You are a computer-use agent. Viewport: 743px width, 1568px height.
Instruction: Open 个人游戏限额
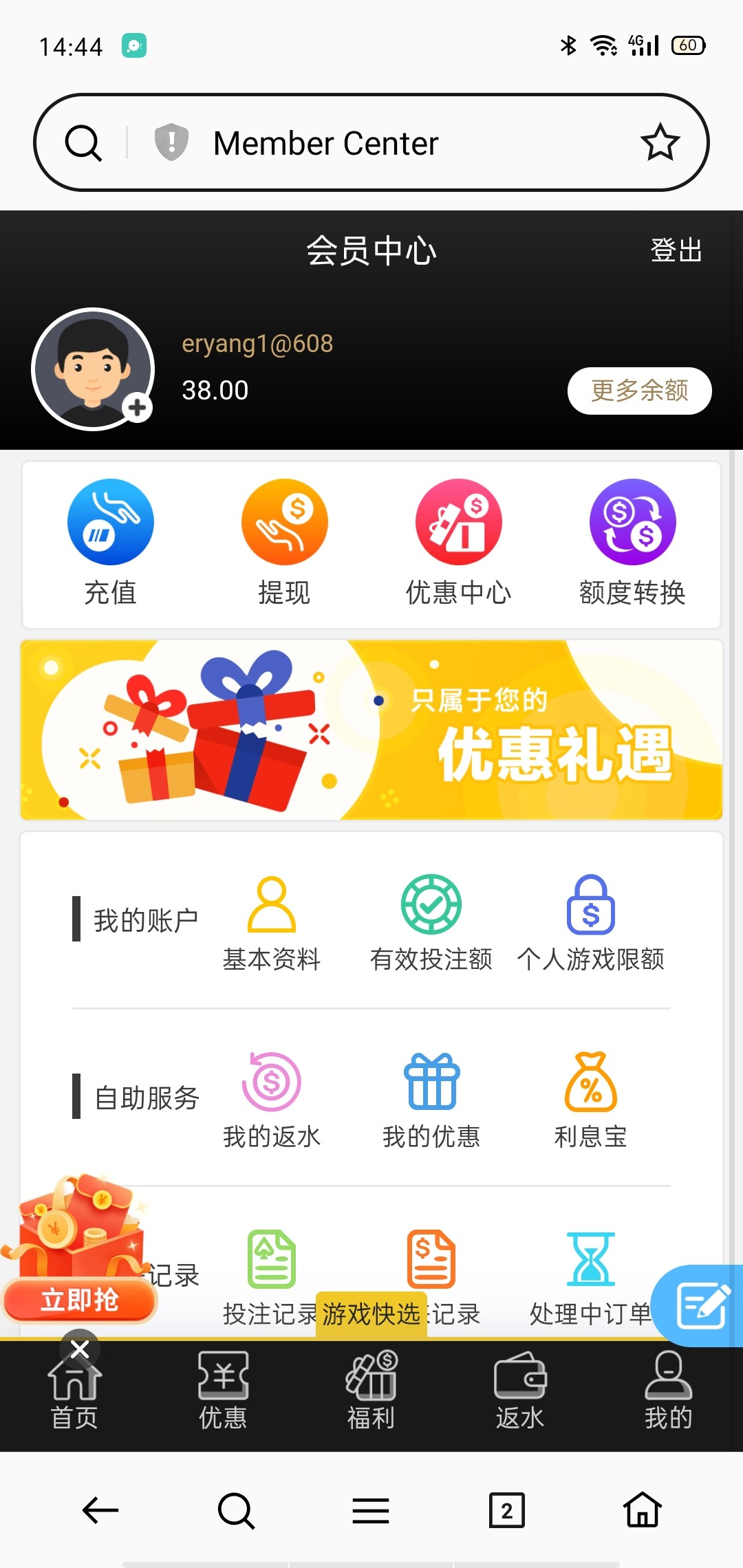click(x=591, y=923)
